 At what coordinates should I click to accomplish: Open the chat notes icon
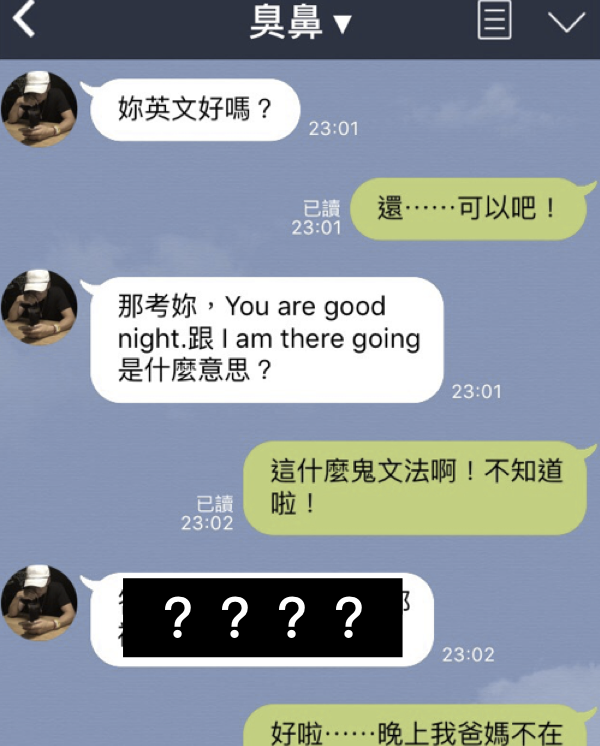click(x=494, y=22)
